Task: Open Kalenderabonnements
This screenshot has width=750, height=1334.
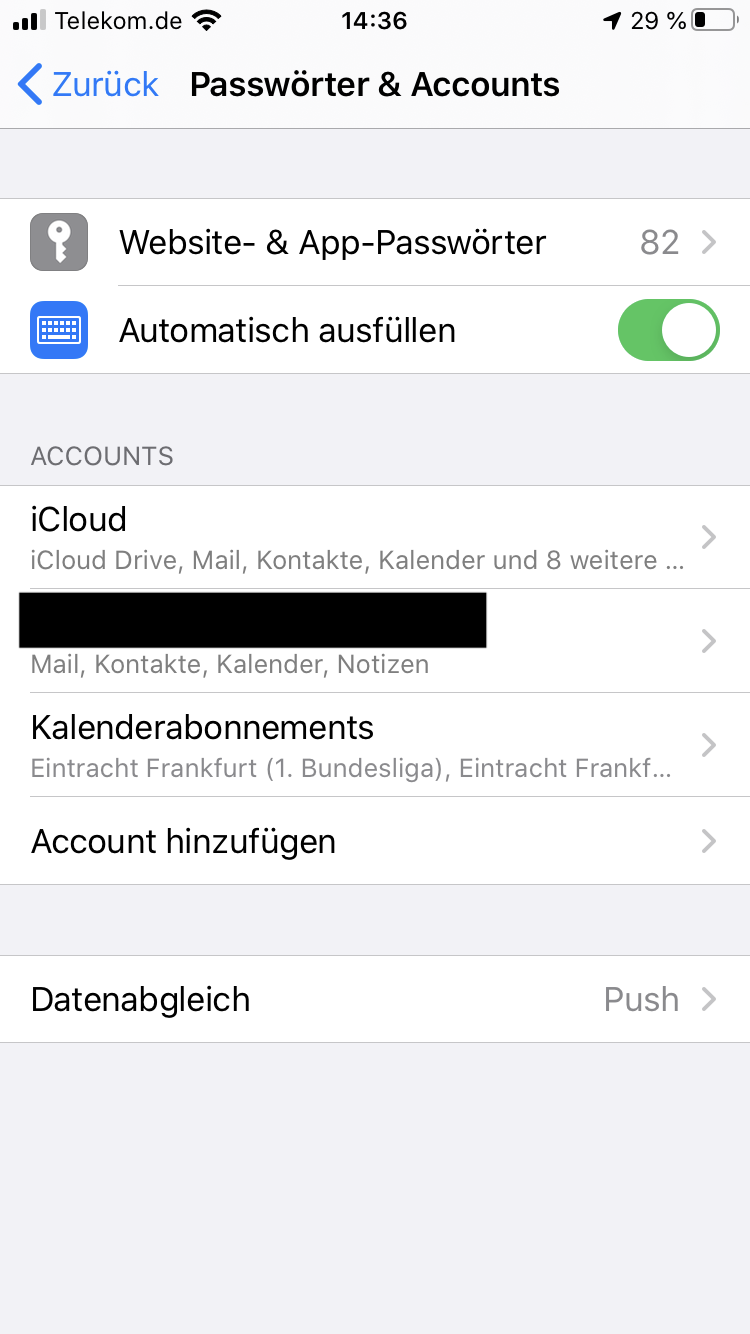Action: point(375,745)
